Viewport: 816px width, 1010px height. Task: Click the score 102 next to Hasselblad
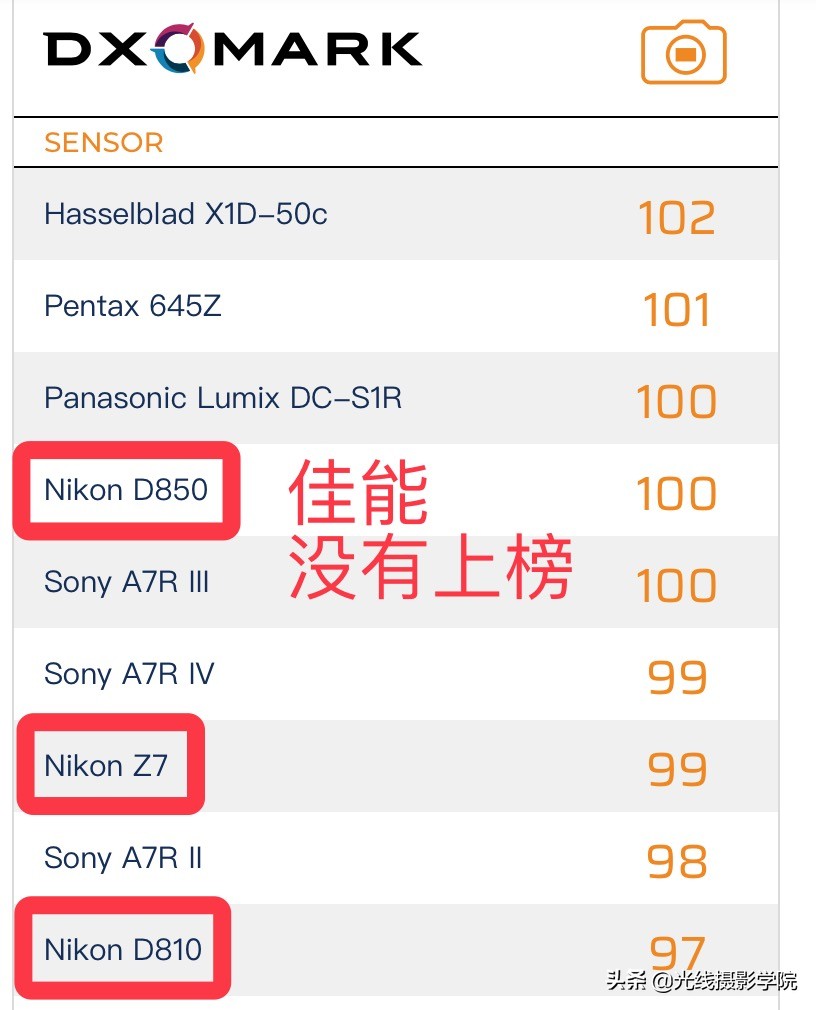[x=675, y=218]
